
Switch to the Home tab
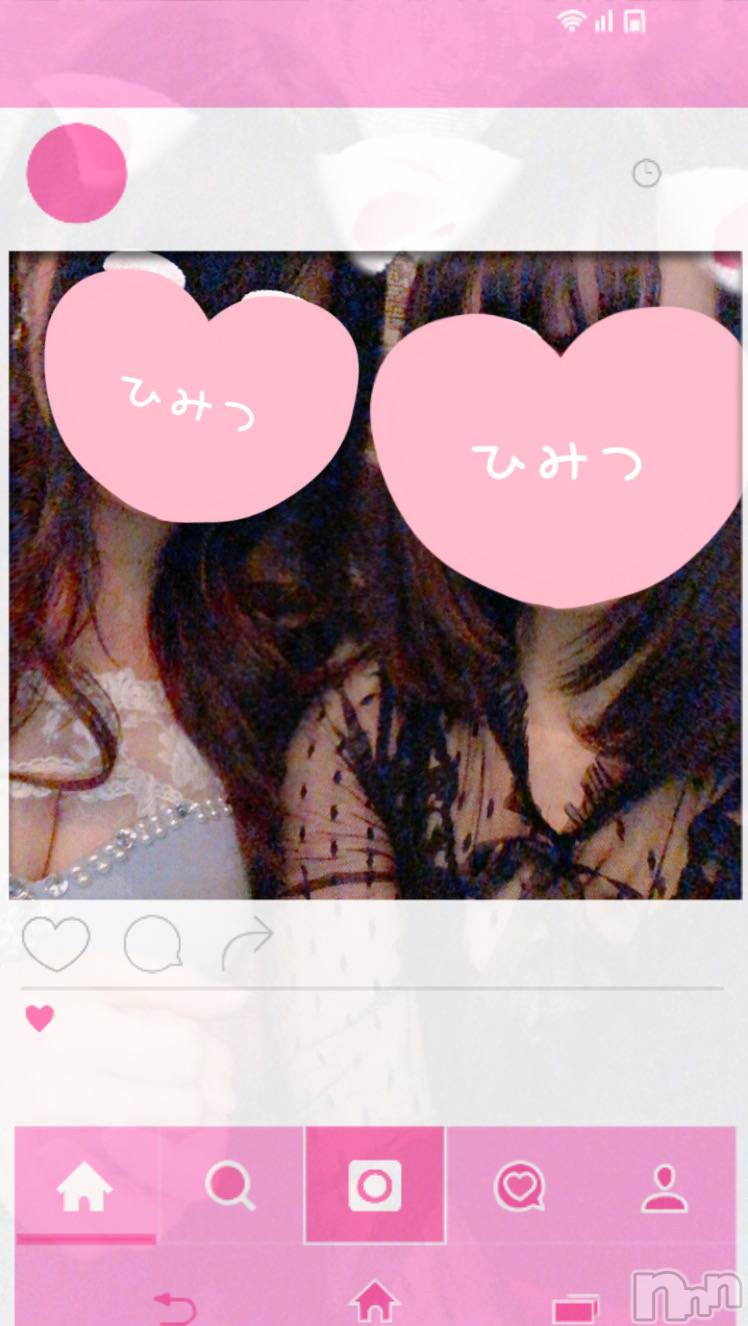click(x=86, y=1185)
